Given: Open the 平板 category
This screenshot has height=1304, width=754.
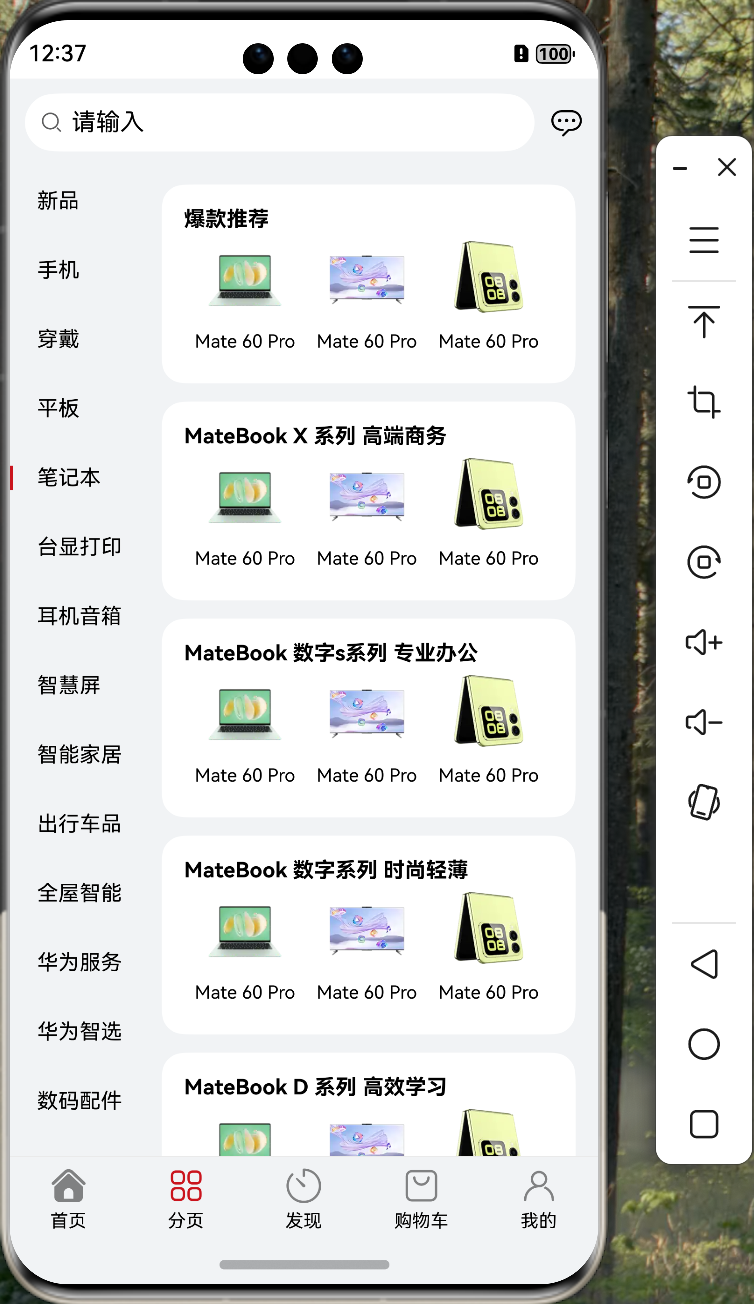Looking at the screenshot, I should click(x=58, y=408).
